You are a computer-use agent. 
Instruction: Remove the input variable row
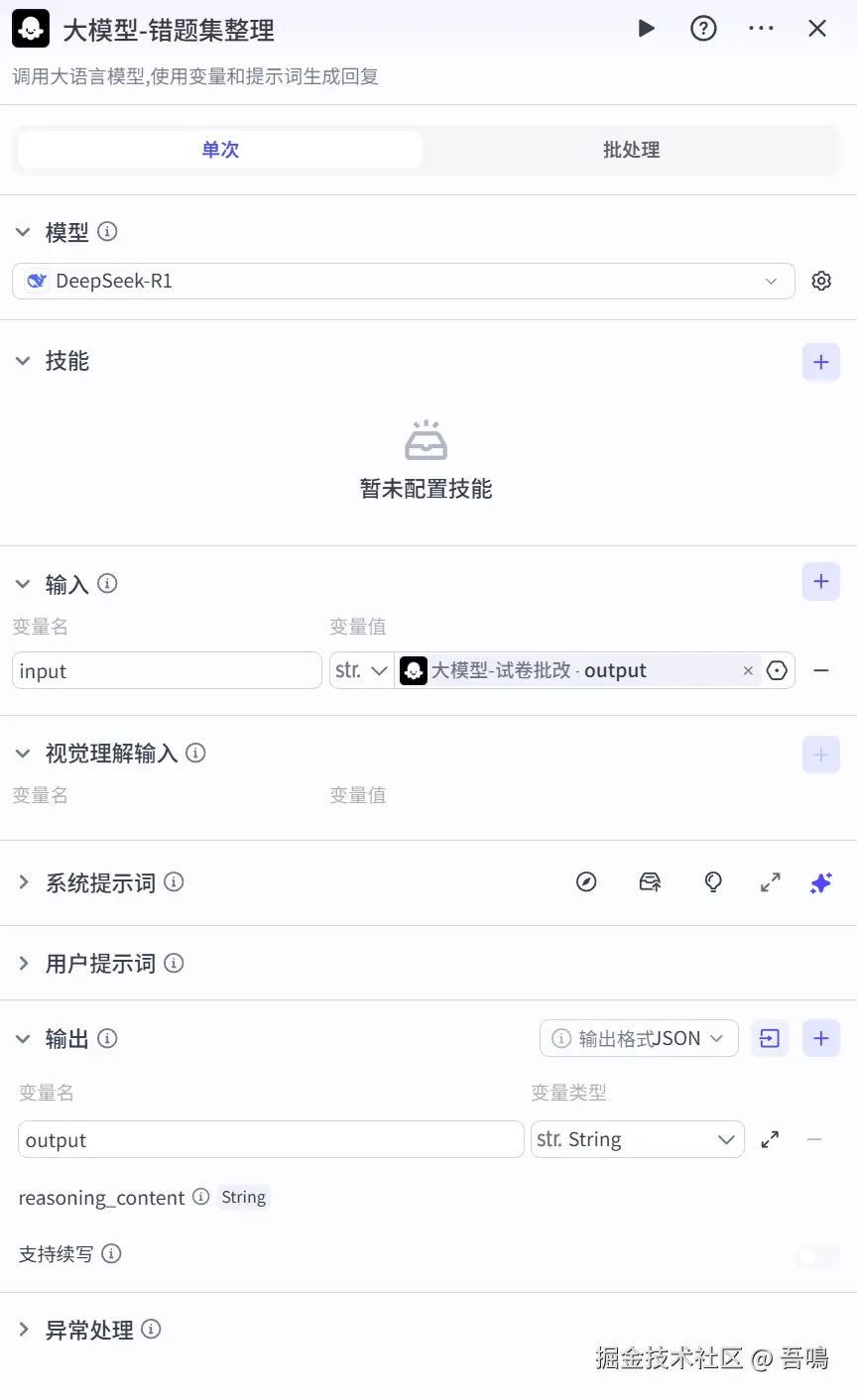[x=821, y=671]
